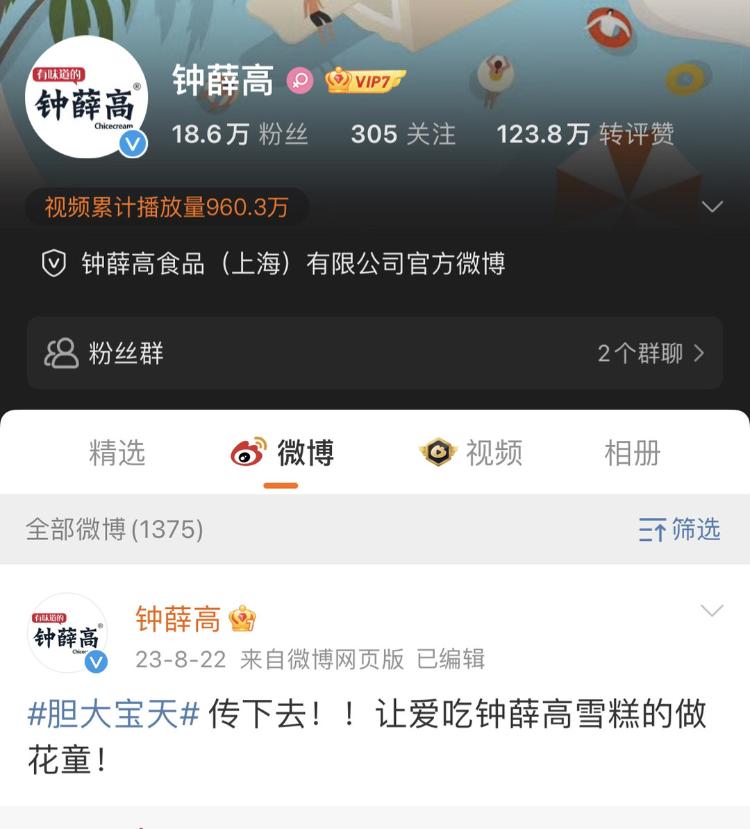Expand profile details chevron
The width and height of the screenshot is (750, 829).
712,207
